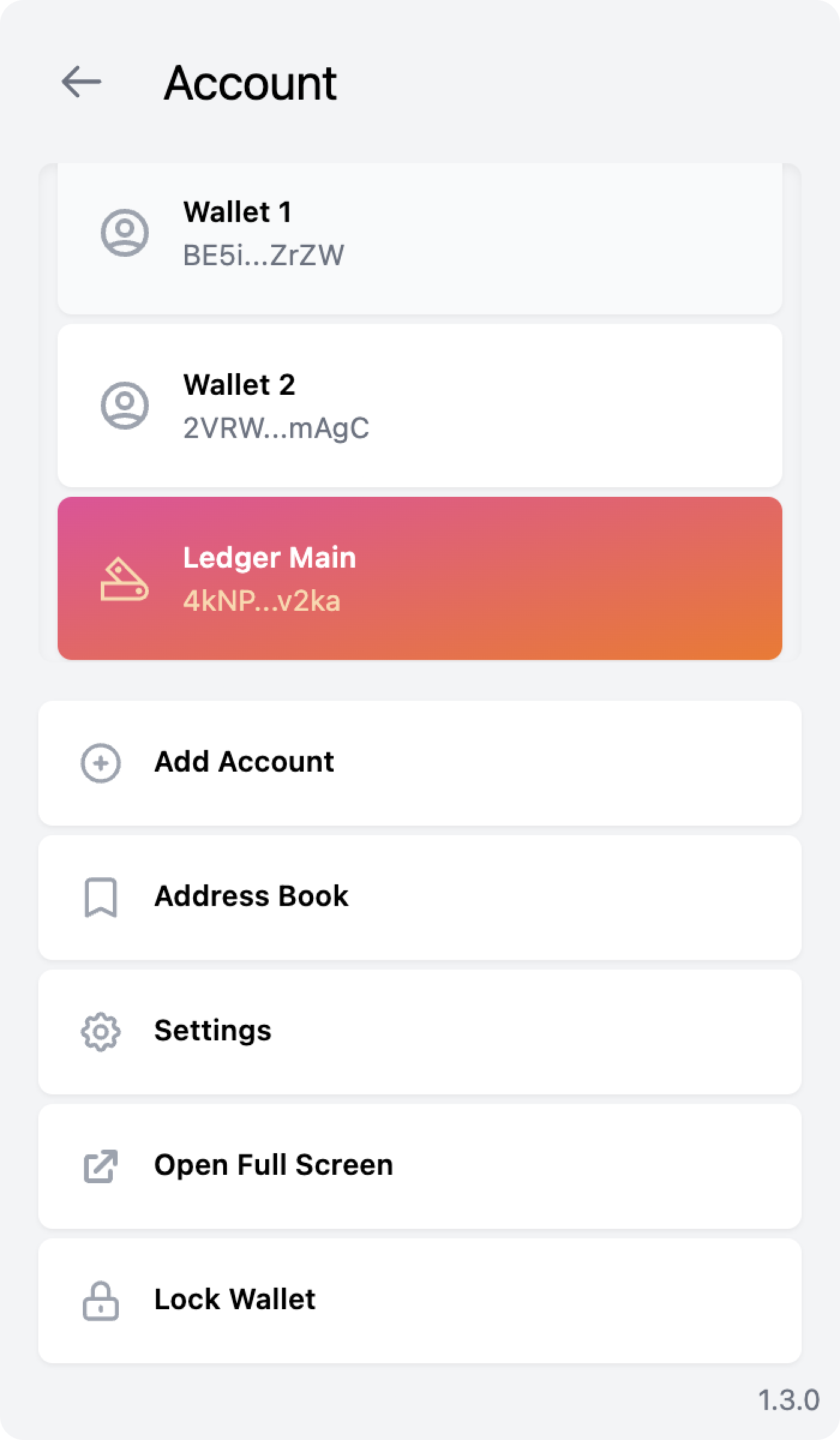Go back using the arrow icon

point(82,82)
